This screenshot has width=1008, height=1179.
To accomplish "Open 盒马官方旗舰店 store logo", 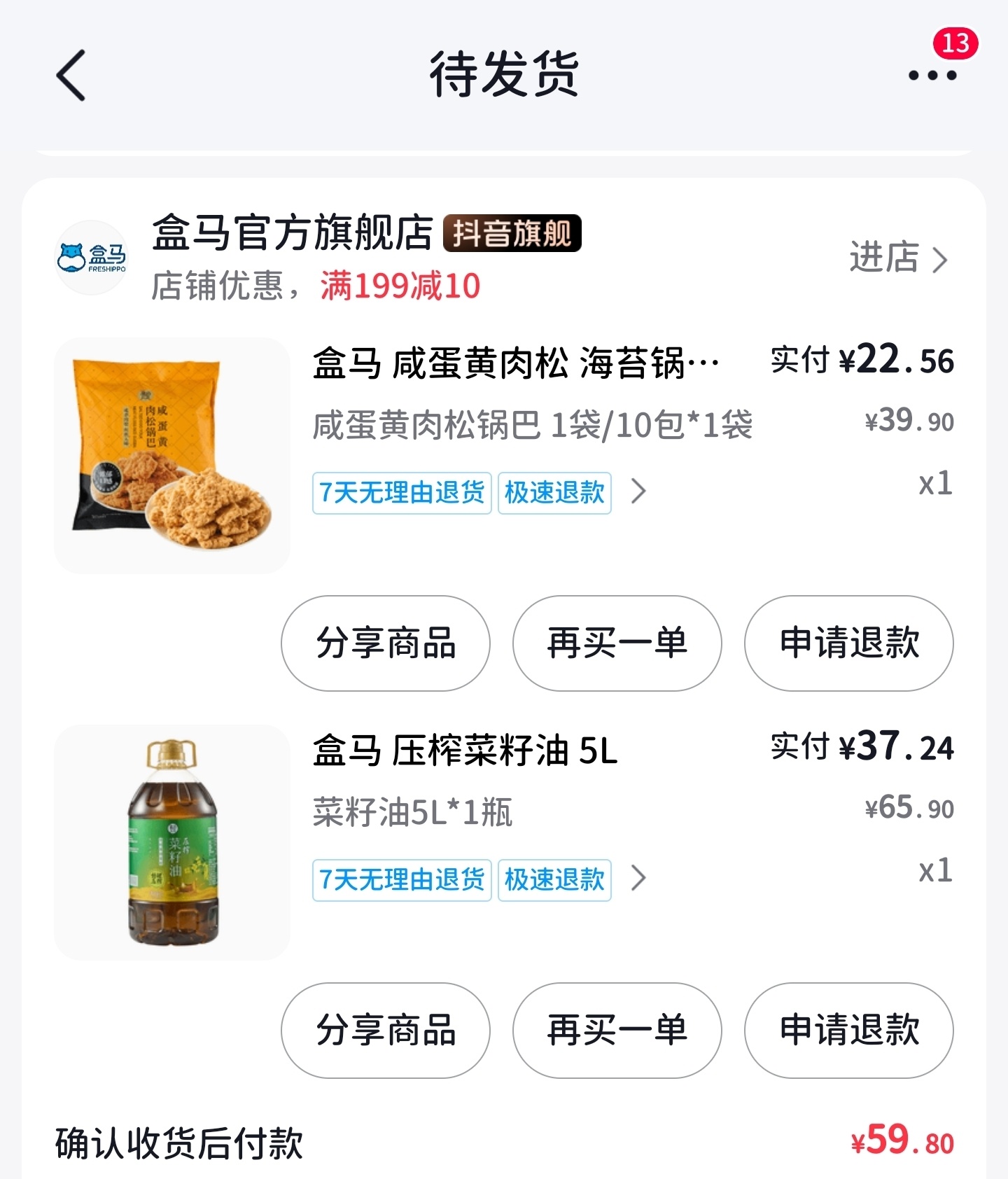I will (x=92, y=258).
